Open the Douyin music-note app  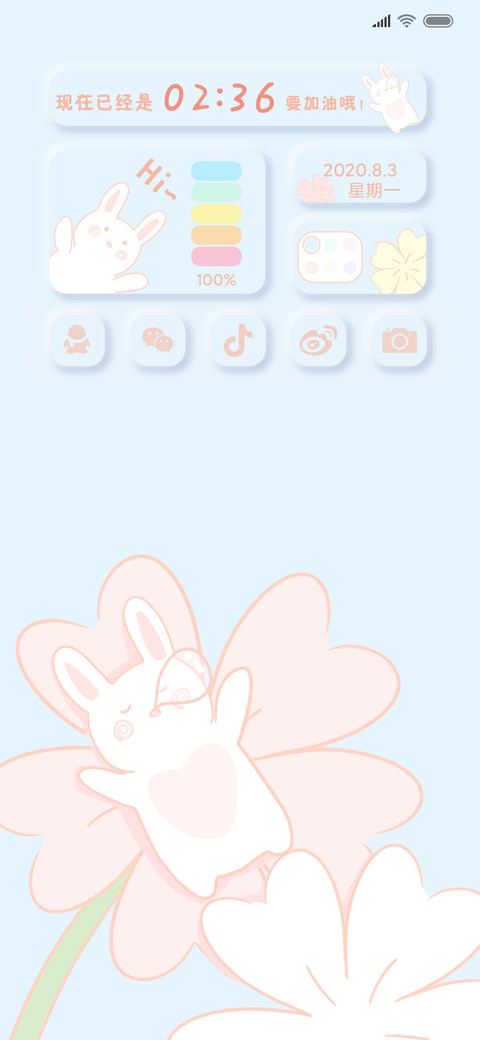(238, 340)
